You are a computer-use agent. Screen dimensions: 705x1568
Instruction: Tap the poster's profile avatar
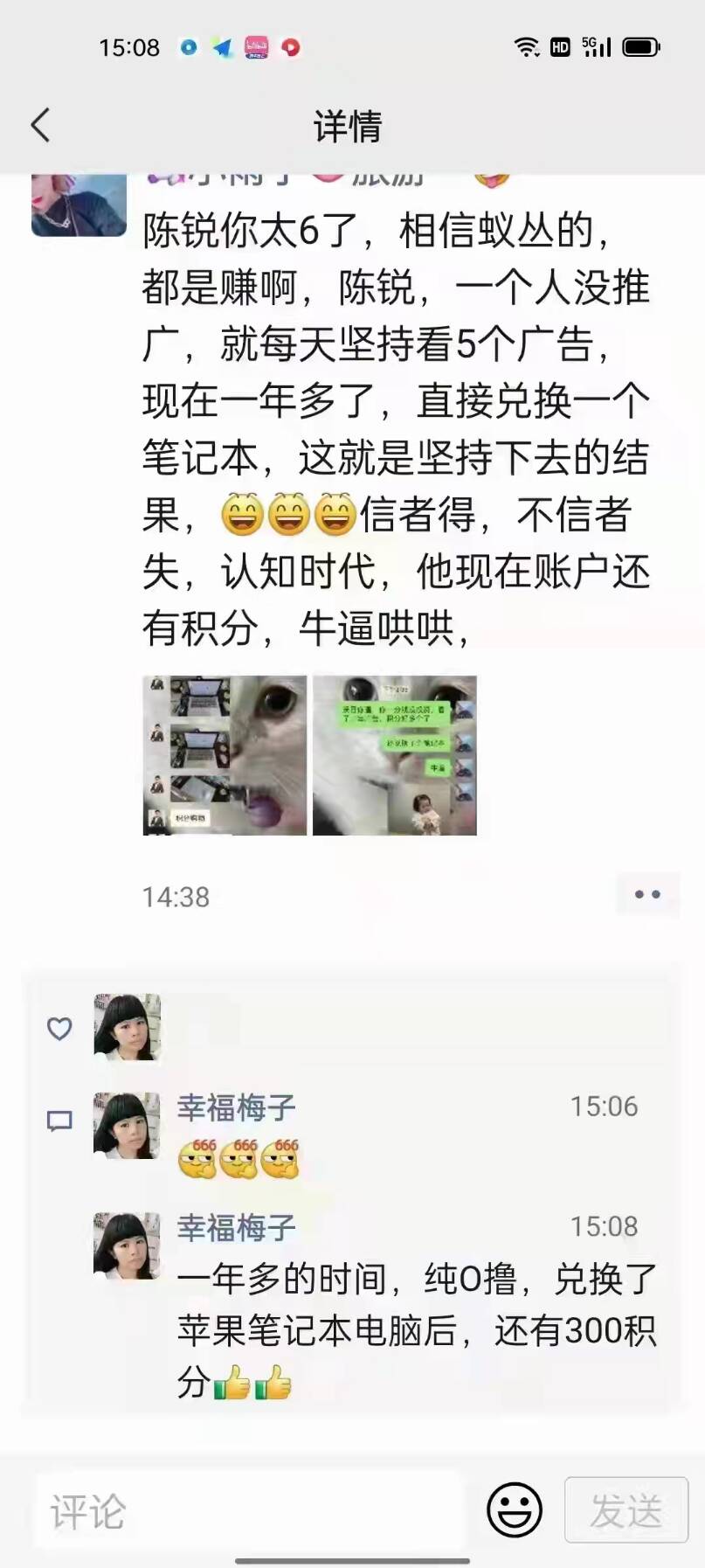[79, 205]
